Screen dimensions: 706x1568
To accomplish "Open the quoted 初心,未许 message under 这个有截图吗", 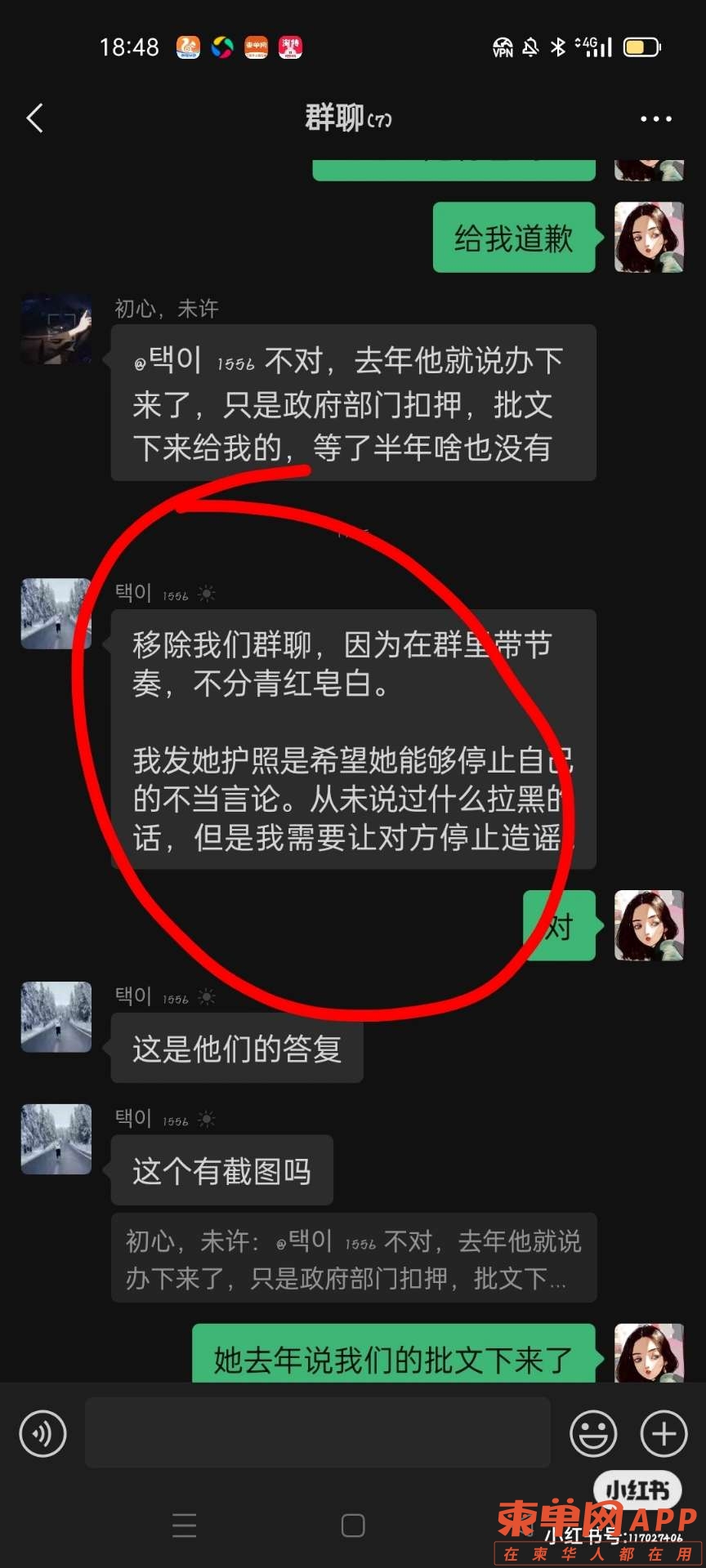I will (x=353, y=1258).
